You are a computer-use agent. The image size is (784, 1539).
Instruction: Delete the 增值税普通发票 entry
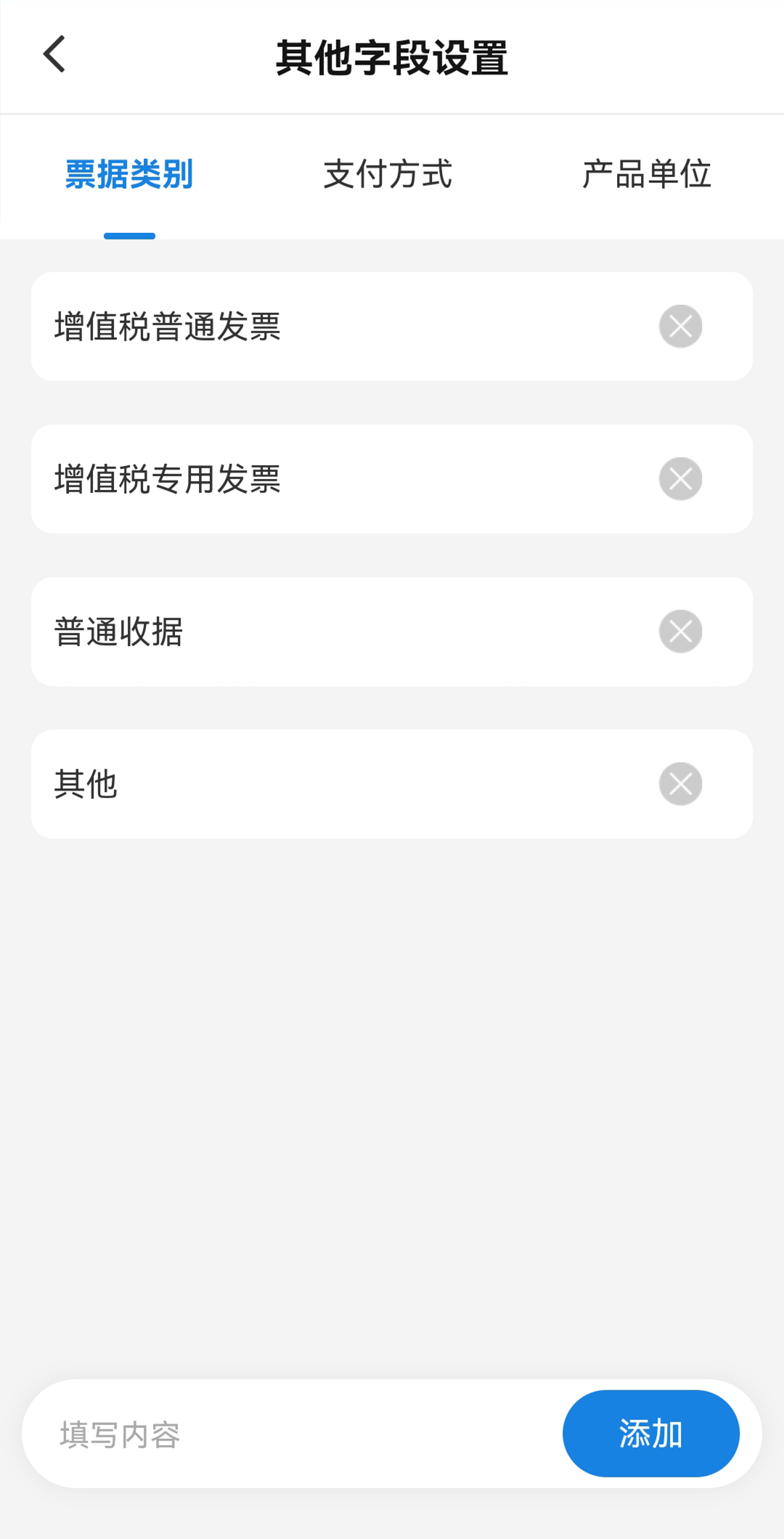(680, 327)
